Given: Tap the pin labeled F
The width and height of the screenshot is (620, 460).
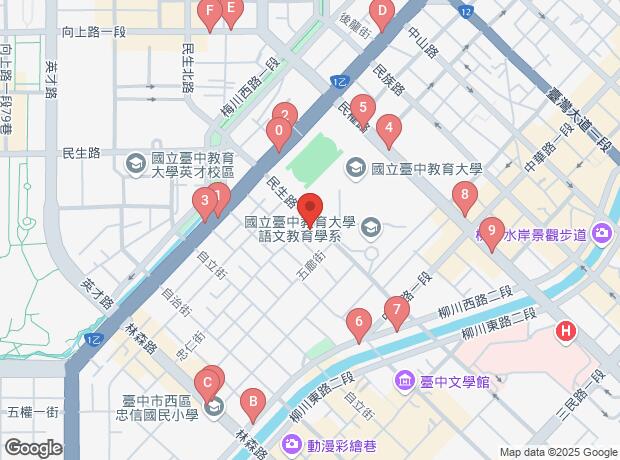Looking at the screenshot, I should [209, 13].
